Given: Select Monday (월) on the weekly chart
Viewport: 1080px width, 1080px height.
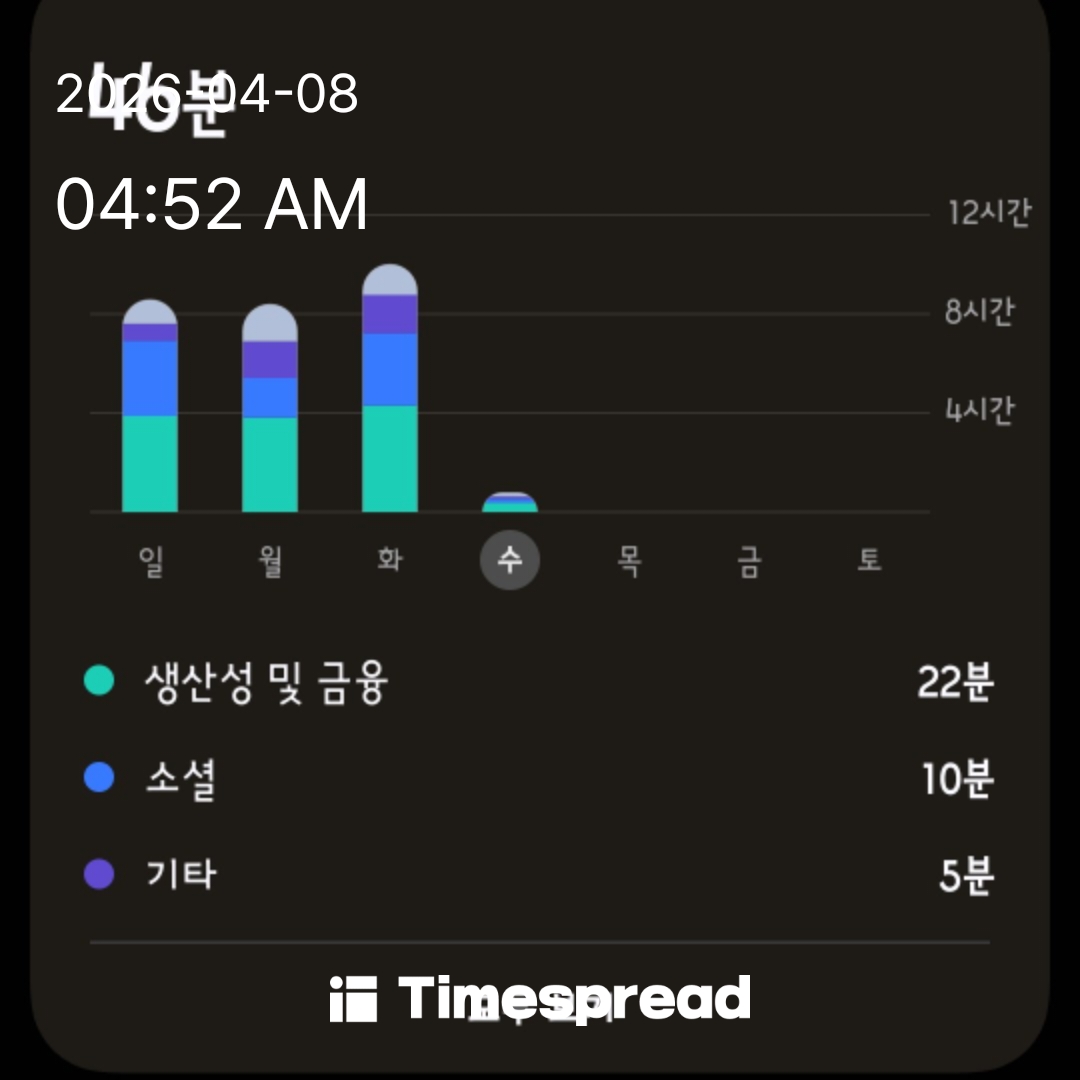Looking at the screenshot, I should (270, 561).
